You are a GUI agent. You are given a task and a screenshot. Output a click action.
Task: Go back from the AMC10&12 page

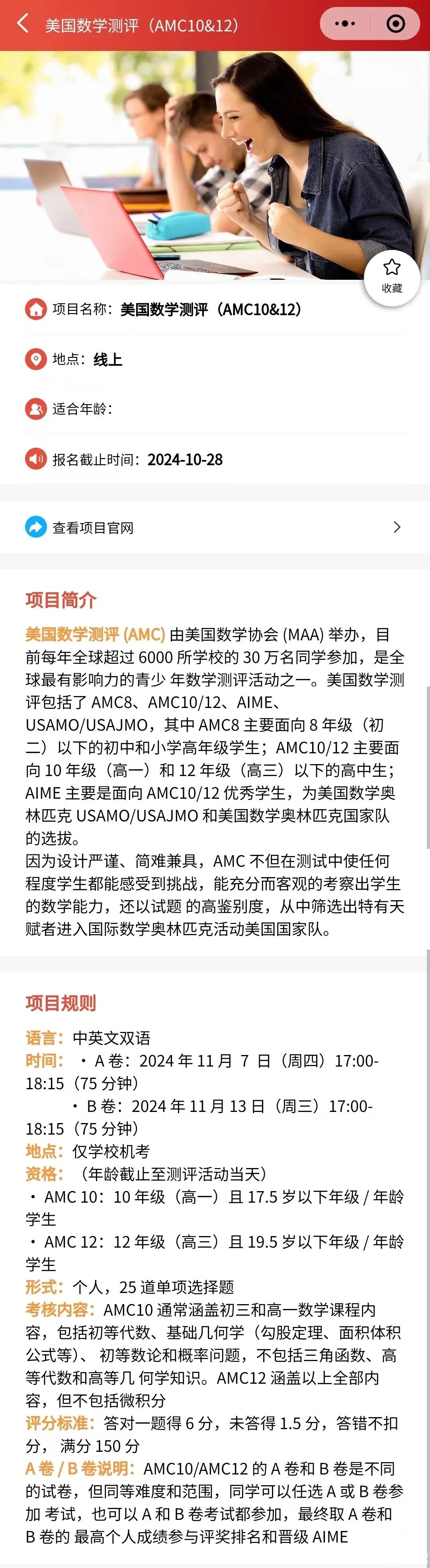(x=23, y=24)
